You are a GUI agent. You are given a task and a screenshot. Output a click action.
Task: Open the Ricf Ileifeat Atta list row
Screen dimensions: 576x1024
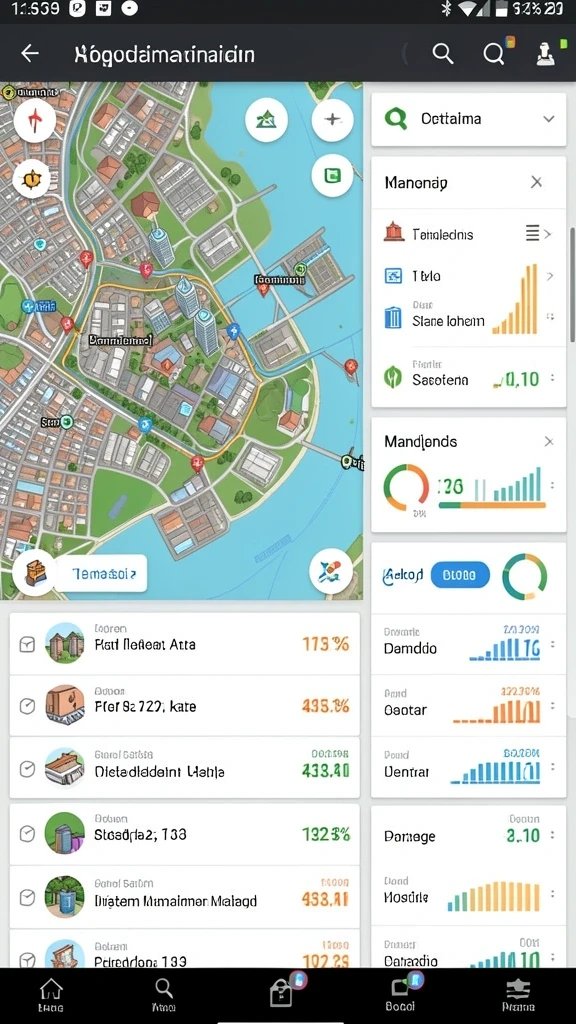[x=185, y=644]
